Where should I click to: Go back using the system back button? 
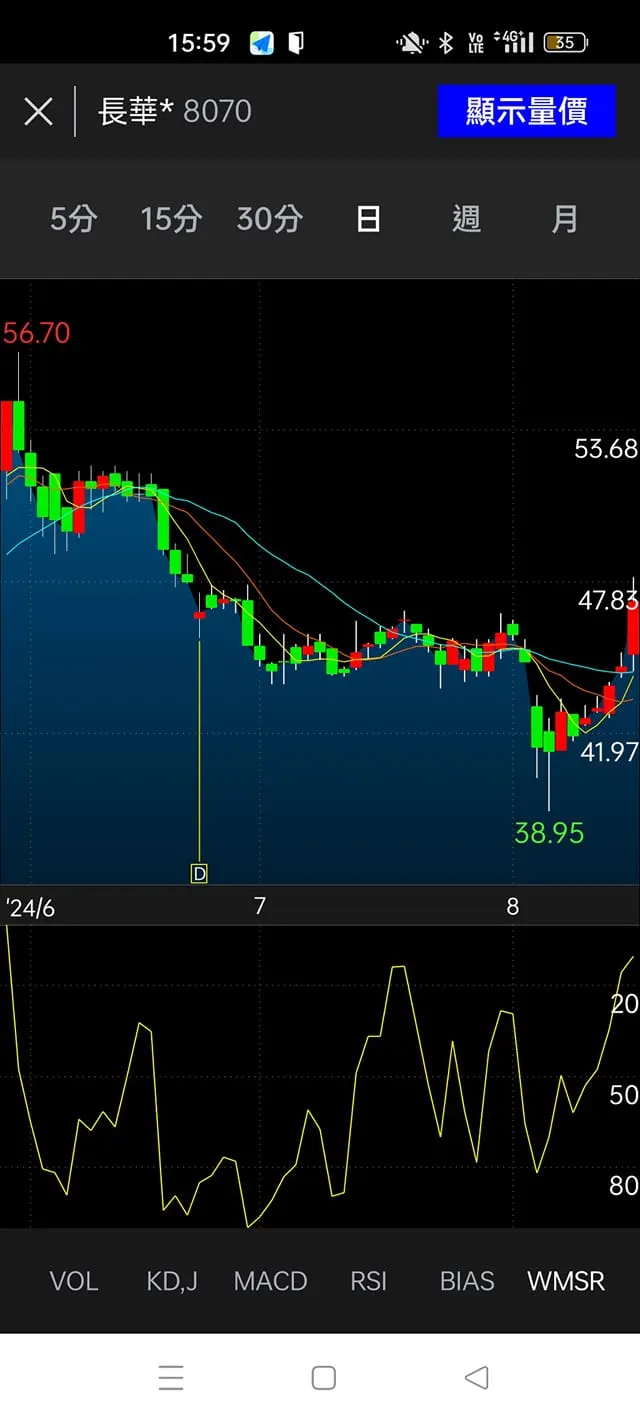click(477, 1378)
